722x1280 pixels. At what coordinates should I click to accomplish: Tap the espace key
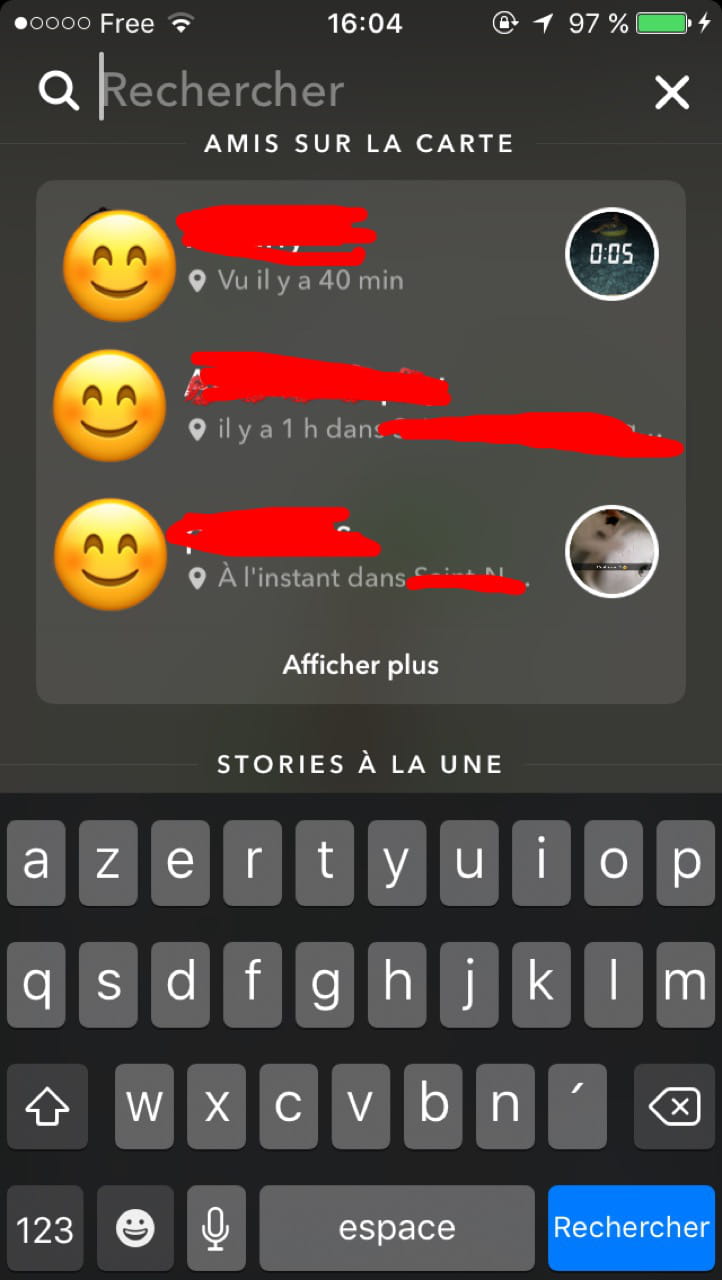(x=397, y=1227)
